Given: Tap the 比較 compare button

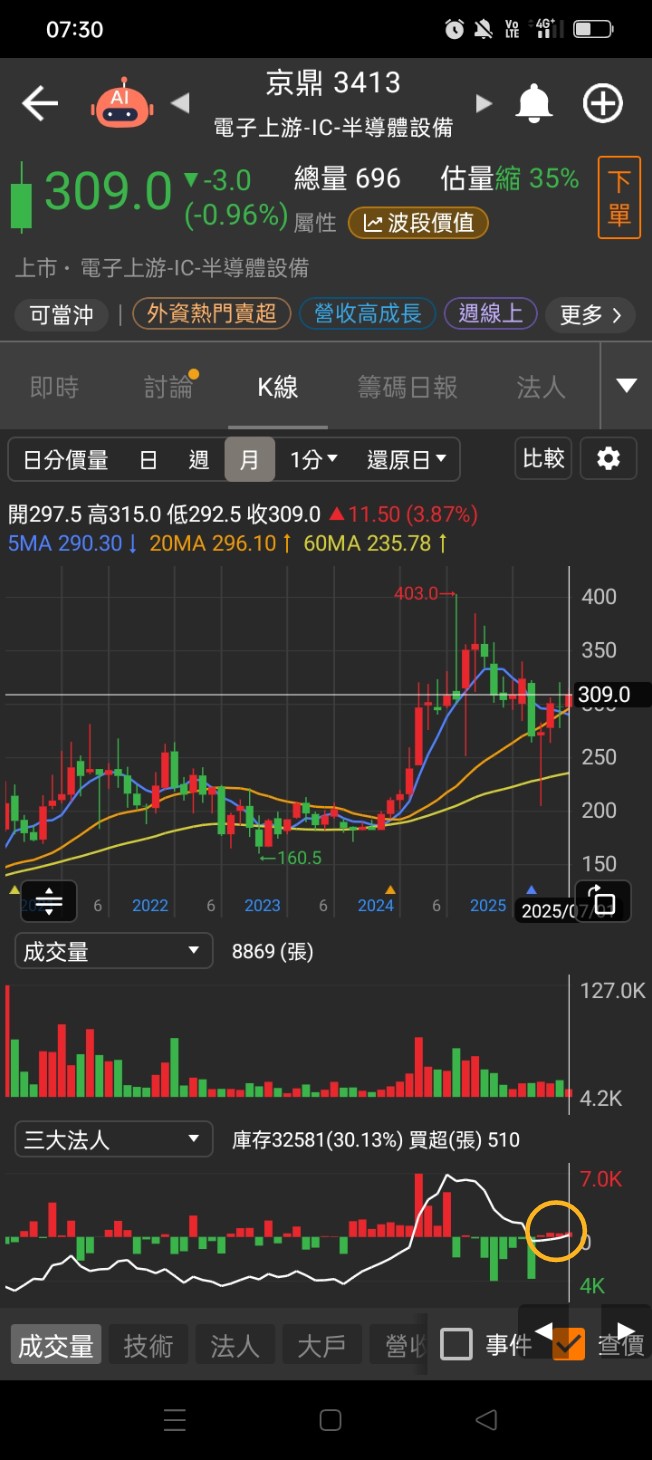Looking at the screenshot, I should click(544, 459).
